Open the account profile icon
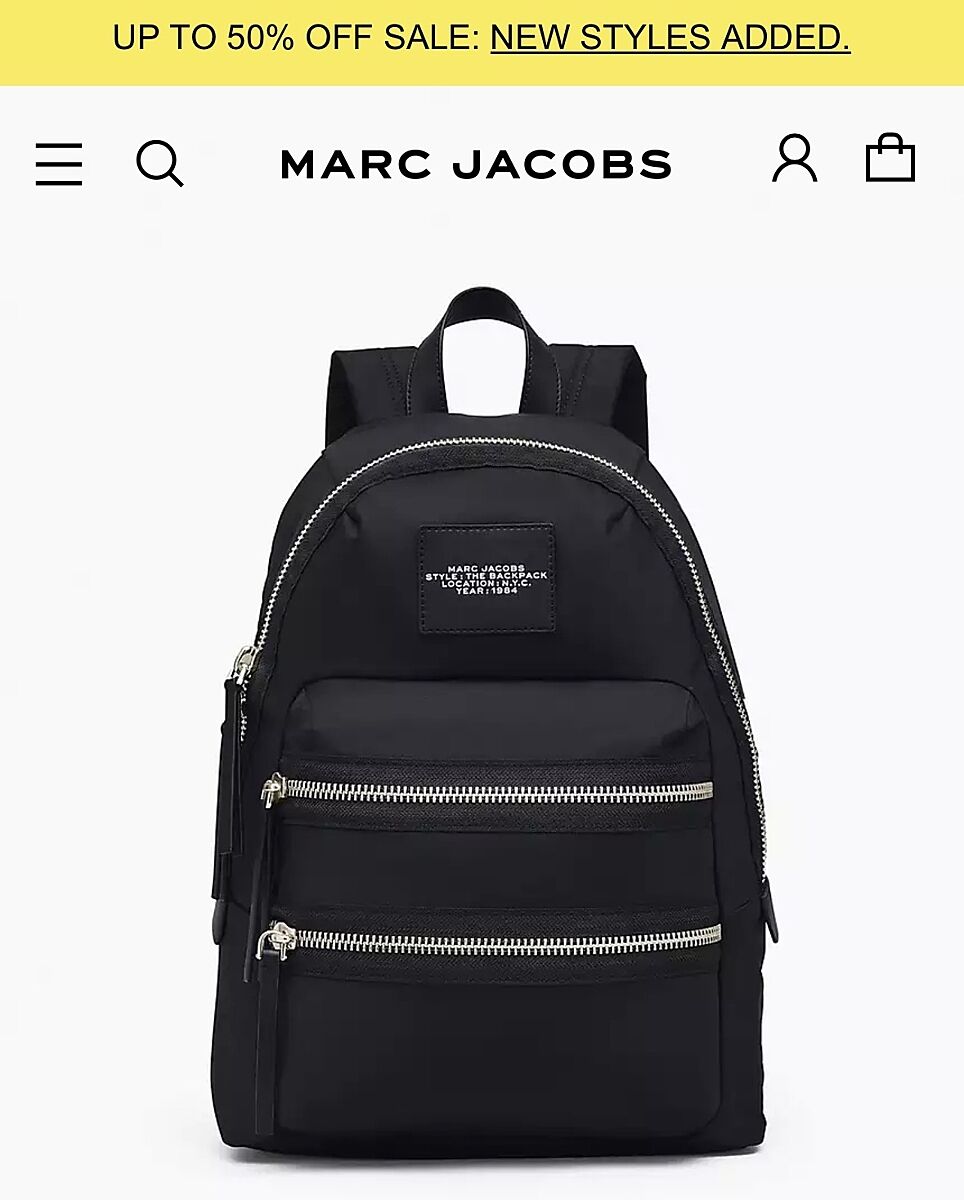This screenshot has width=964, height=1200. pos(794,160)
